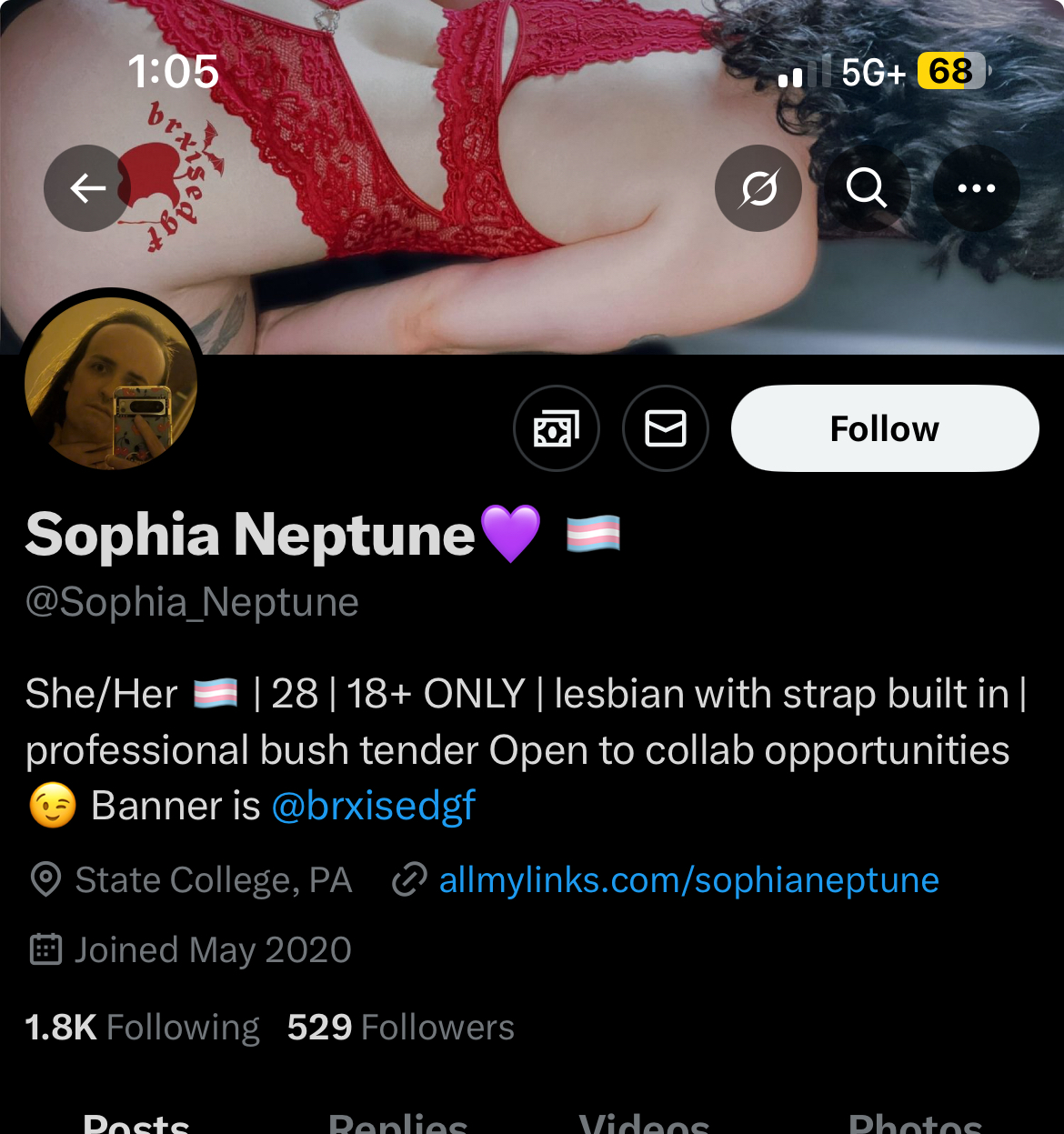The width and height of the screenshot is (1064, 1134).
Task: Message this user with envelope icon
Action: pyautogui.click(x=665, y=428)
